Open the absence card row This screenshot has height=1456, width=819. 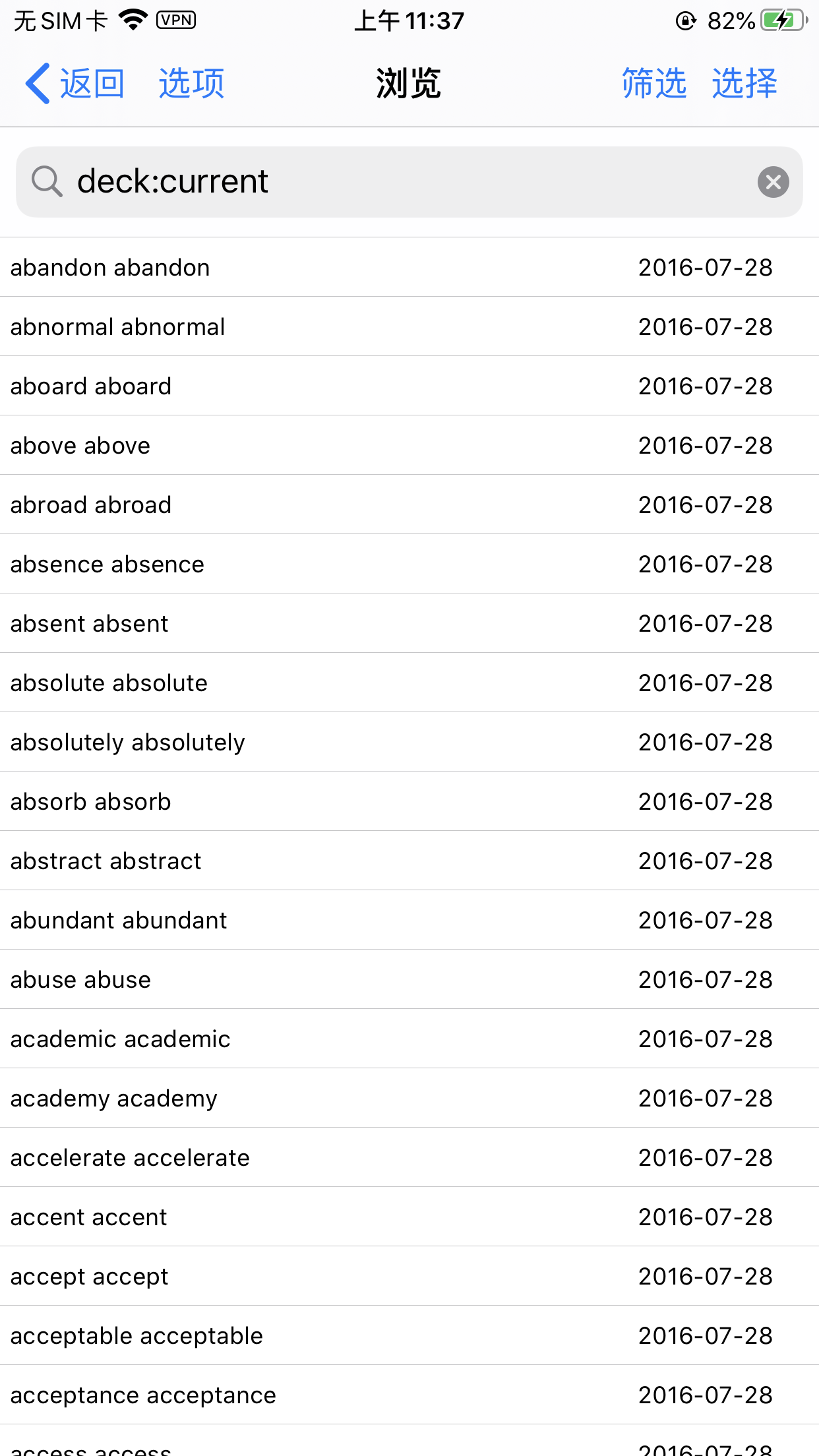coord(409,564)
